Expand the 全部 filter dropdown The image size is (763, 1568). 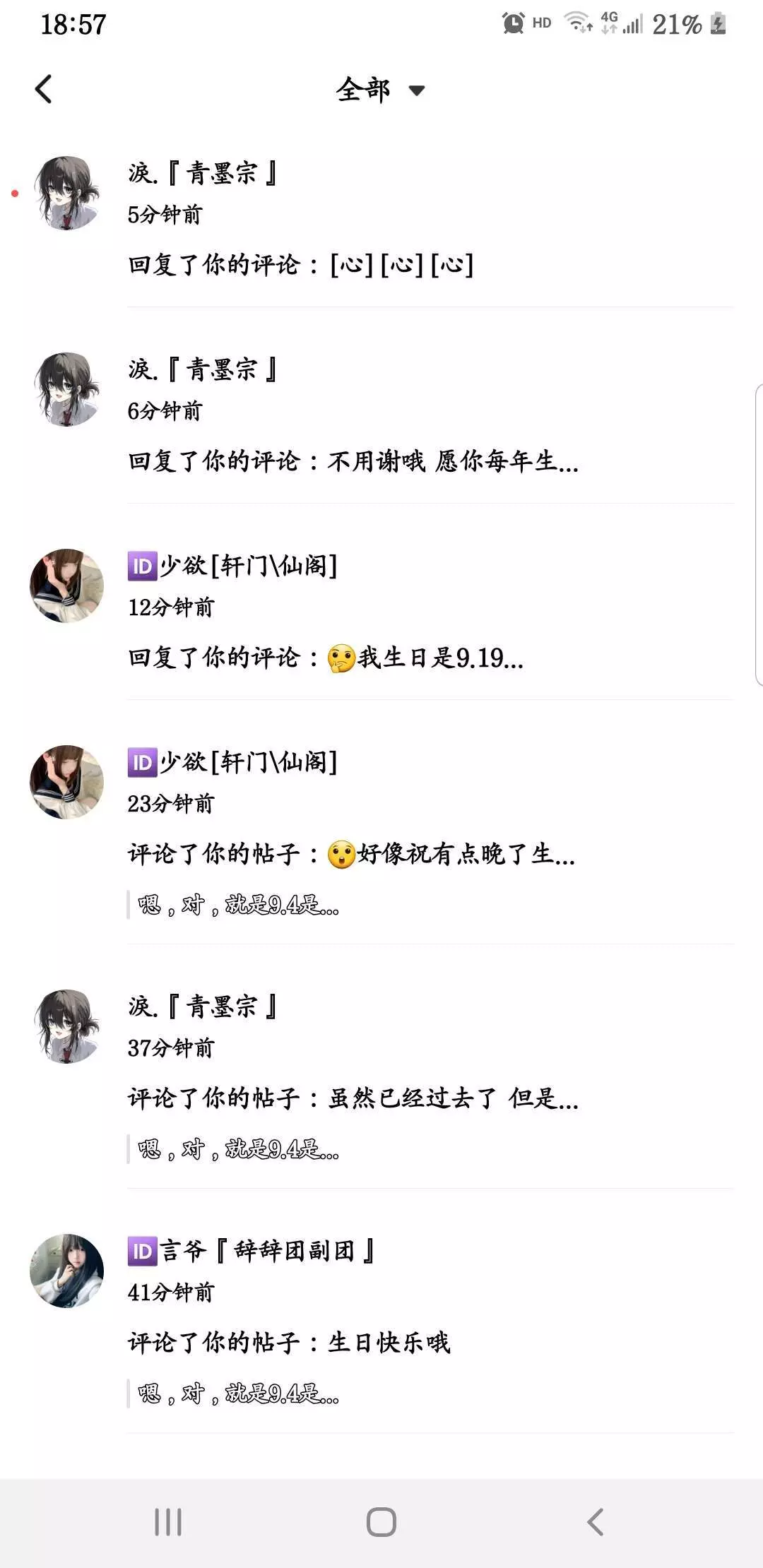coord(380,90)
